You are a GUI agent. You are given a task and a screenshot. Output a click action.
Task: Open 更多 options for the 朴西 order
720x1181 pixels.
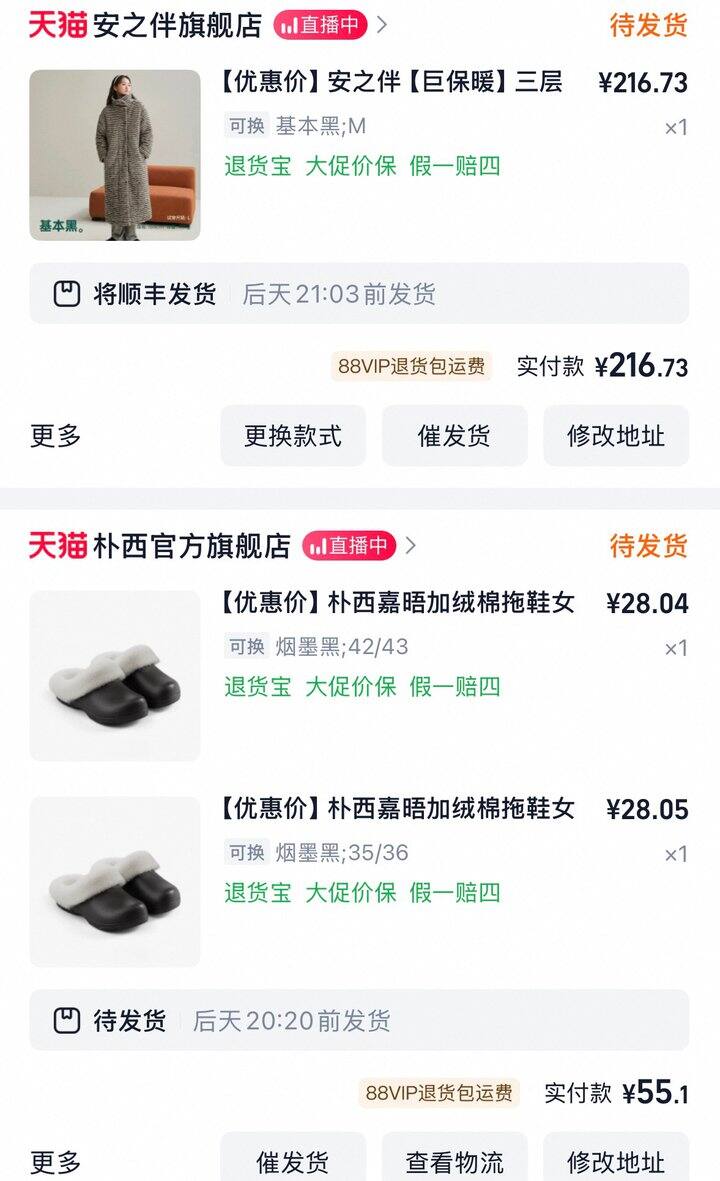point(56,1162)
